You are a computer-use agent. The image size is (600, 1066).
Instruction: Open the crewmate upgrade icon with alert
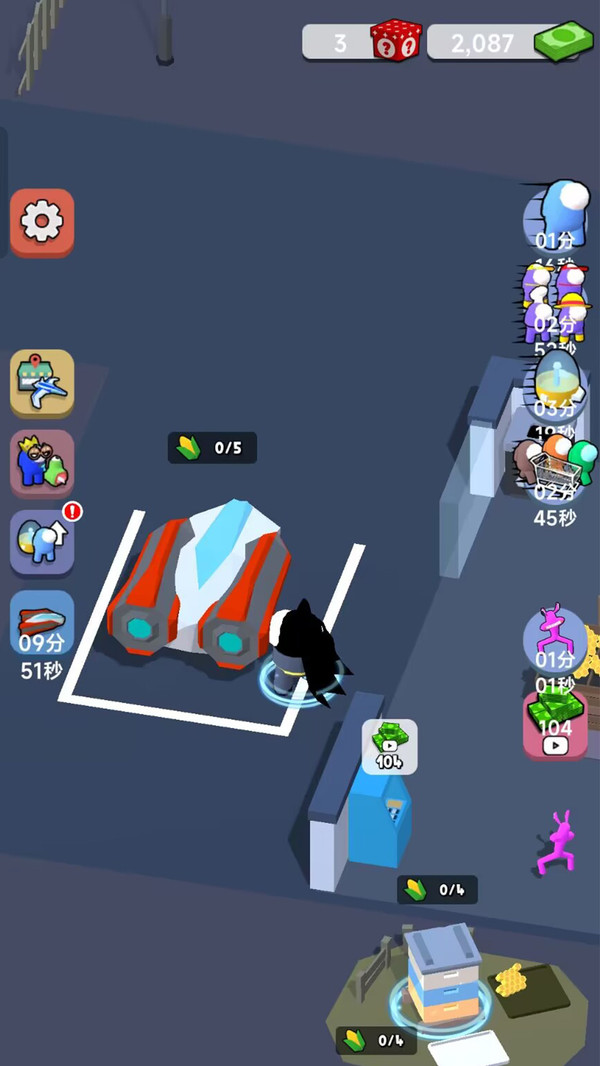pos(42,543)
